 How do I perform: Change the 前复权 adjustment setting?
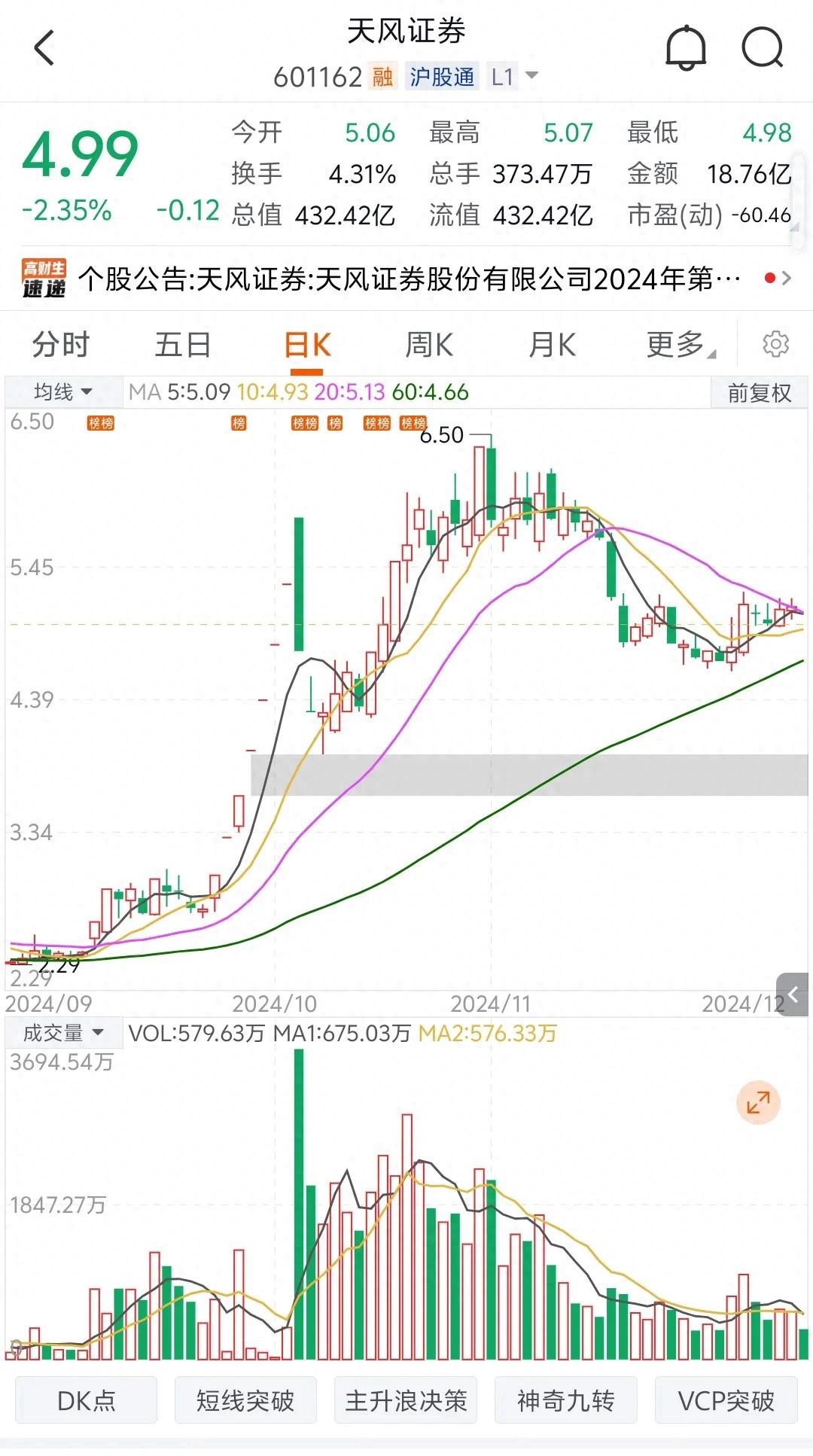[x=759, y=393]
